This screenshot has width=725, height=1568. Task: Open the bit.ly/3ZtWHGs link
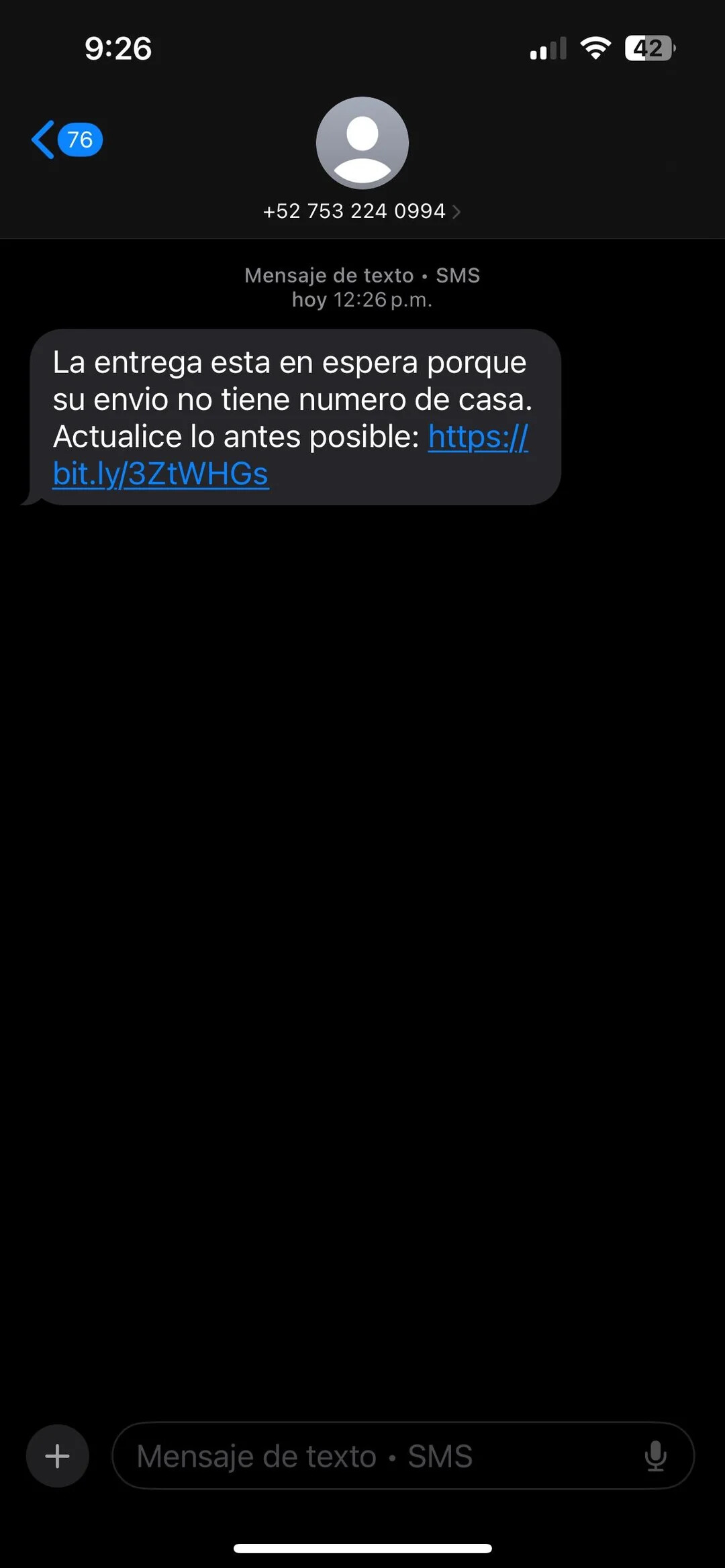(x=161, y=474)
